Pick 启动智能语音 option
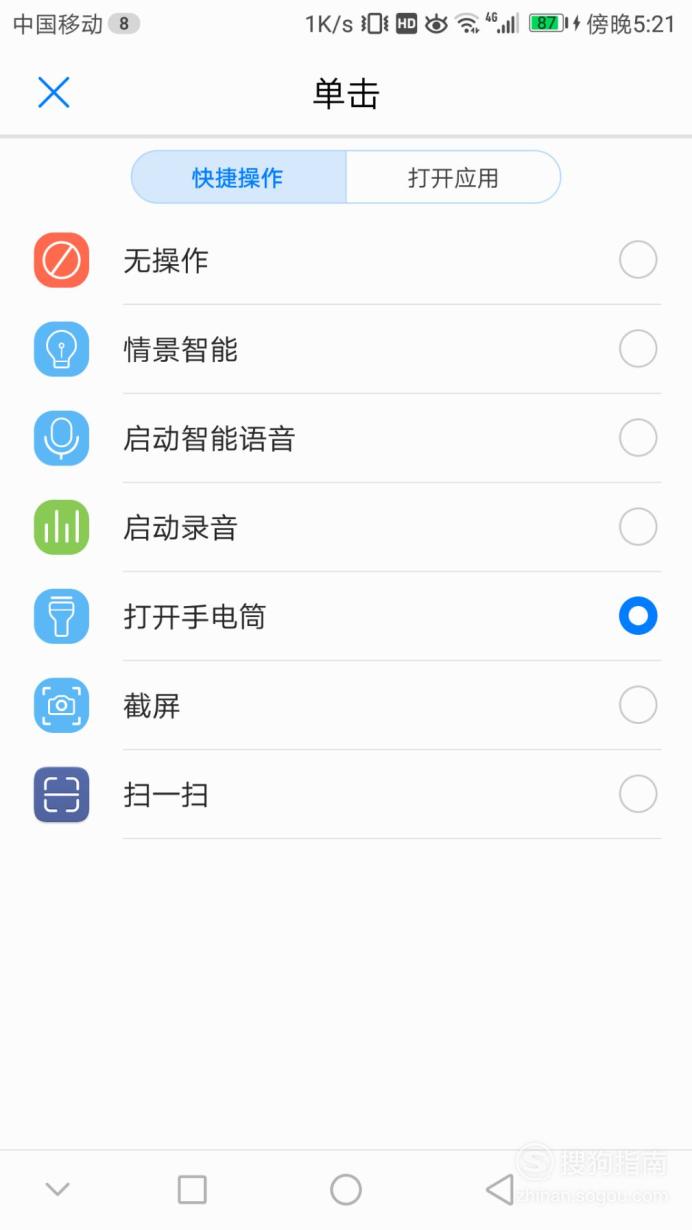The image size is (692, 1230). coord(346,438)
